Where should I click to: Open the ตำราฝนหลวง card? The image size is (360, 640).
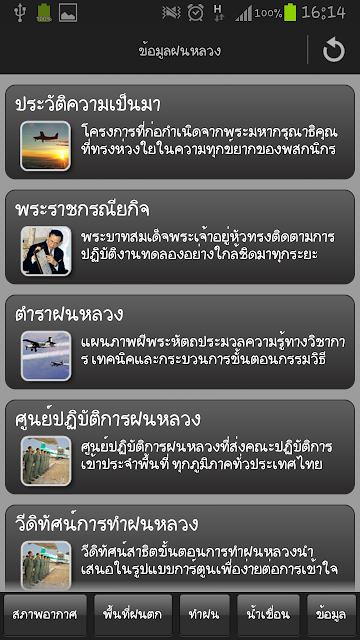click(180, 342)
